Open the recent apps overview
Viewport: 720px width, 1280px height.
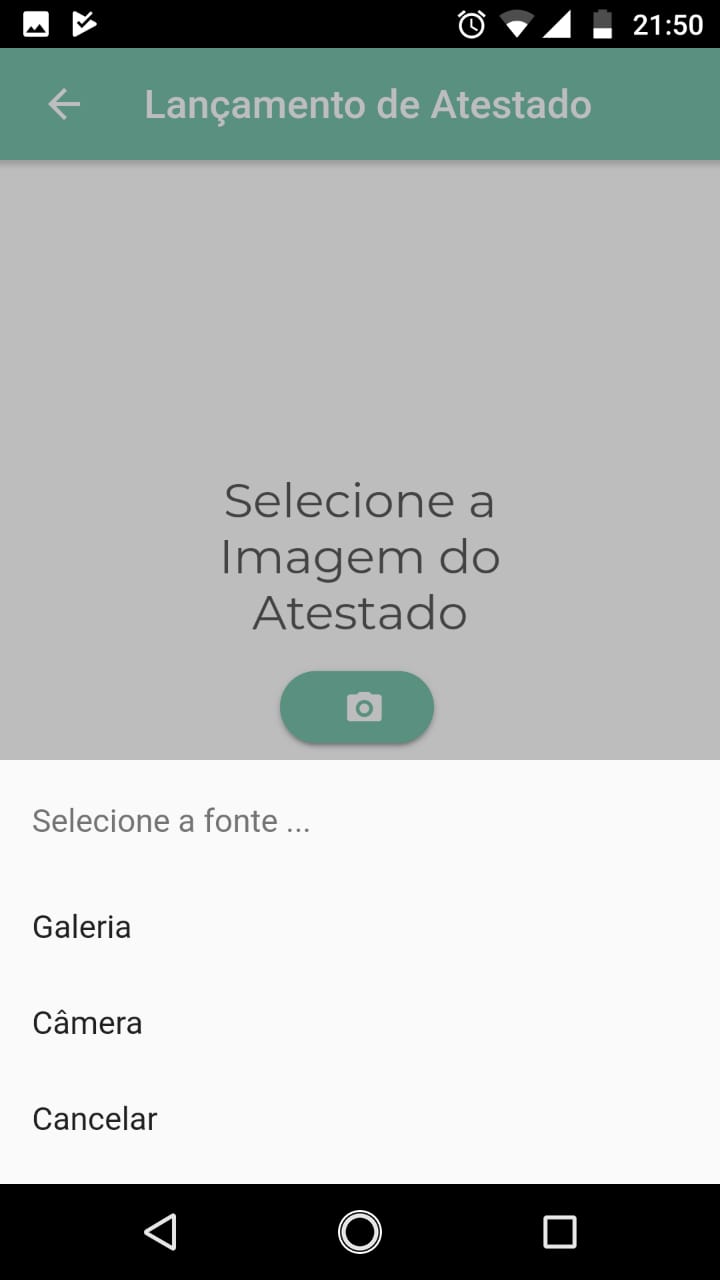[x=560, y=1232]
